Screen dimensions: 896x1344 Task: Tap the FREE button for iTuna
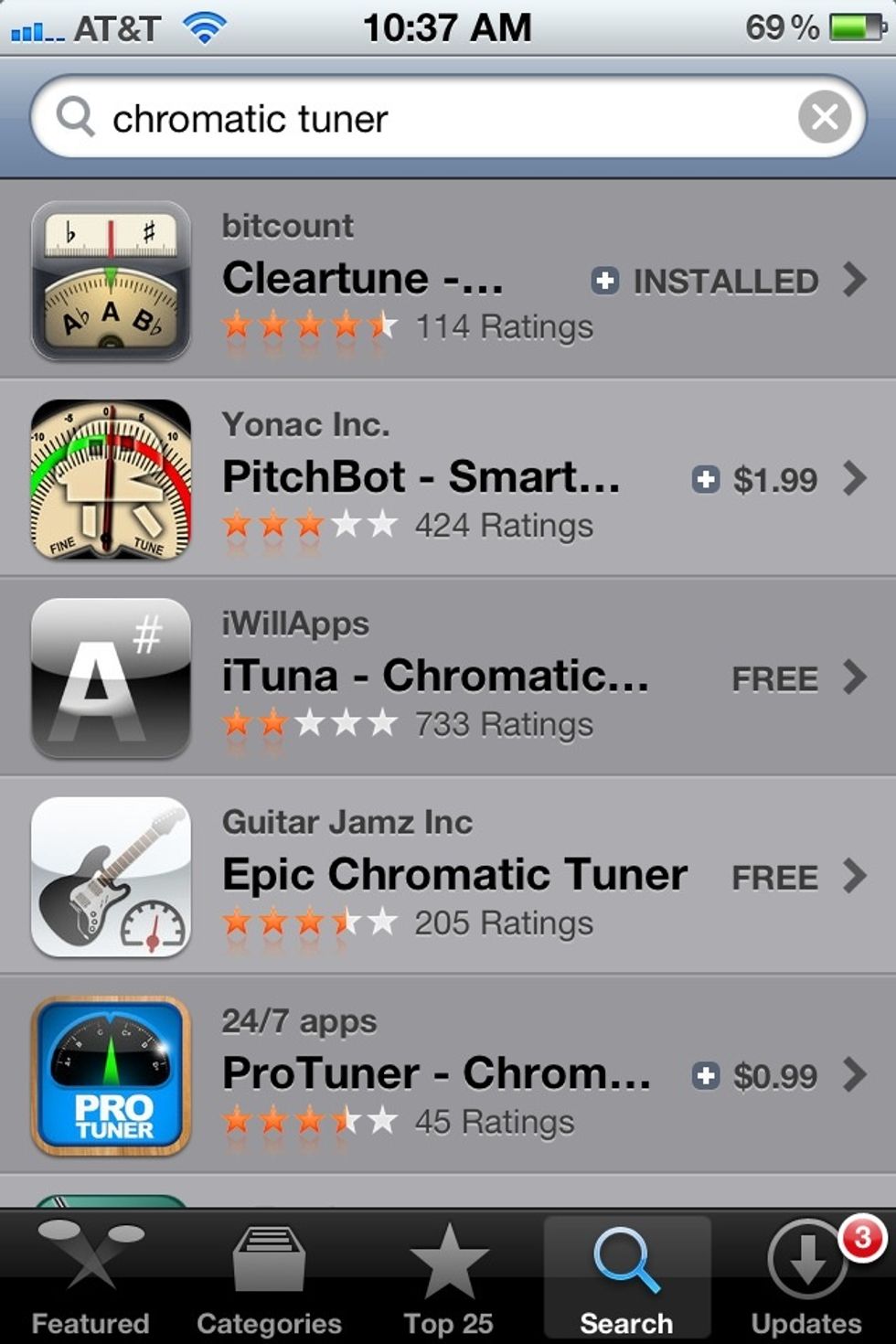pyautogui.click(x=774, y=678)
